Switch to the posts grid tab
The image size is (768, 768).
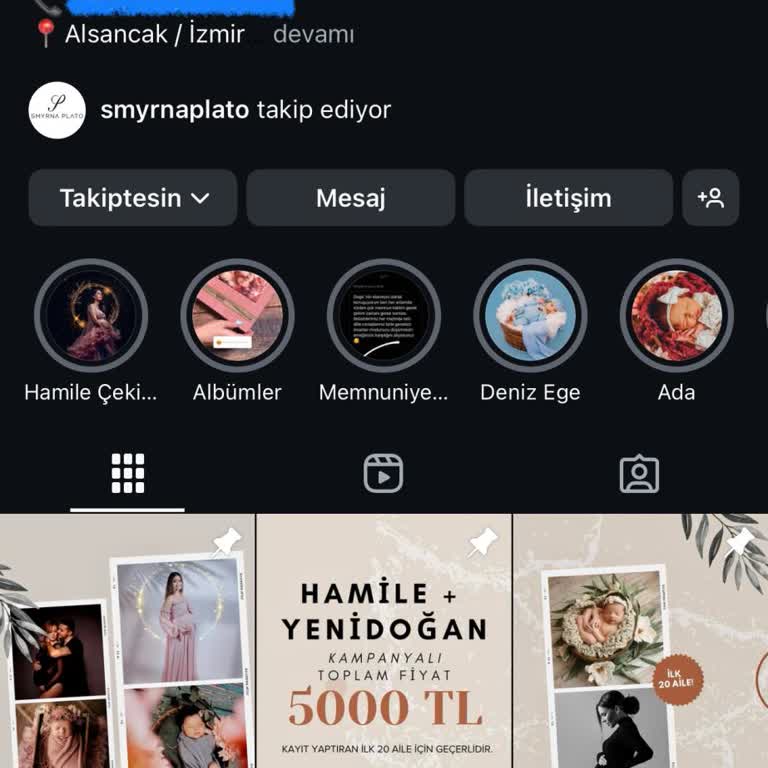coord(128,474)
